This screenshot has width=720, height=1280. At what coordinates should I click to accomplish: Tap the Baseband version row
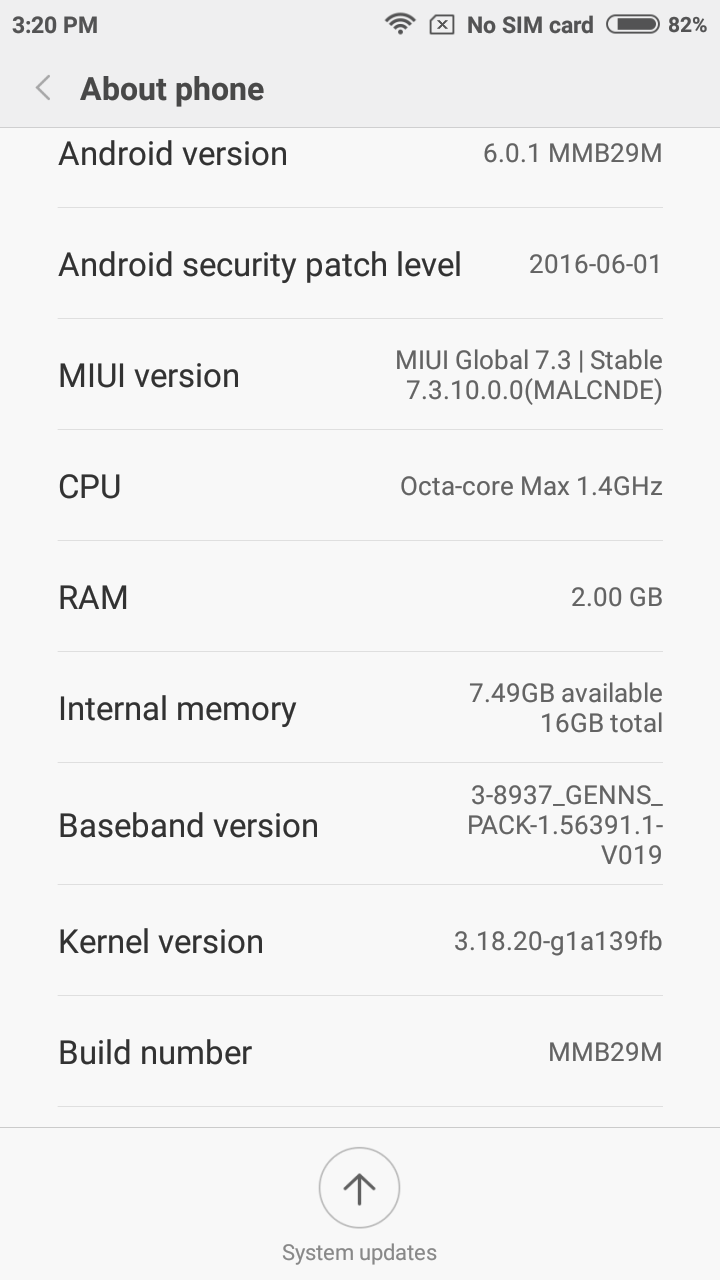360,825
